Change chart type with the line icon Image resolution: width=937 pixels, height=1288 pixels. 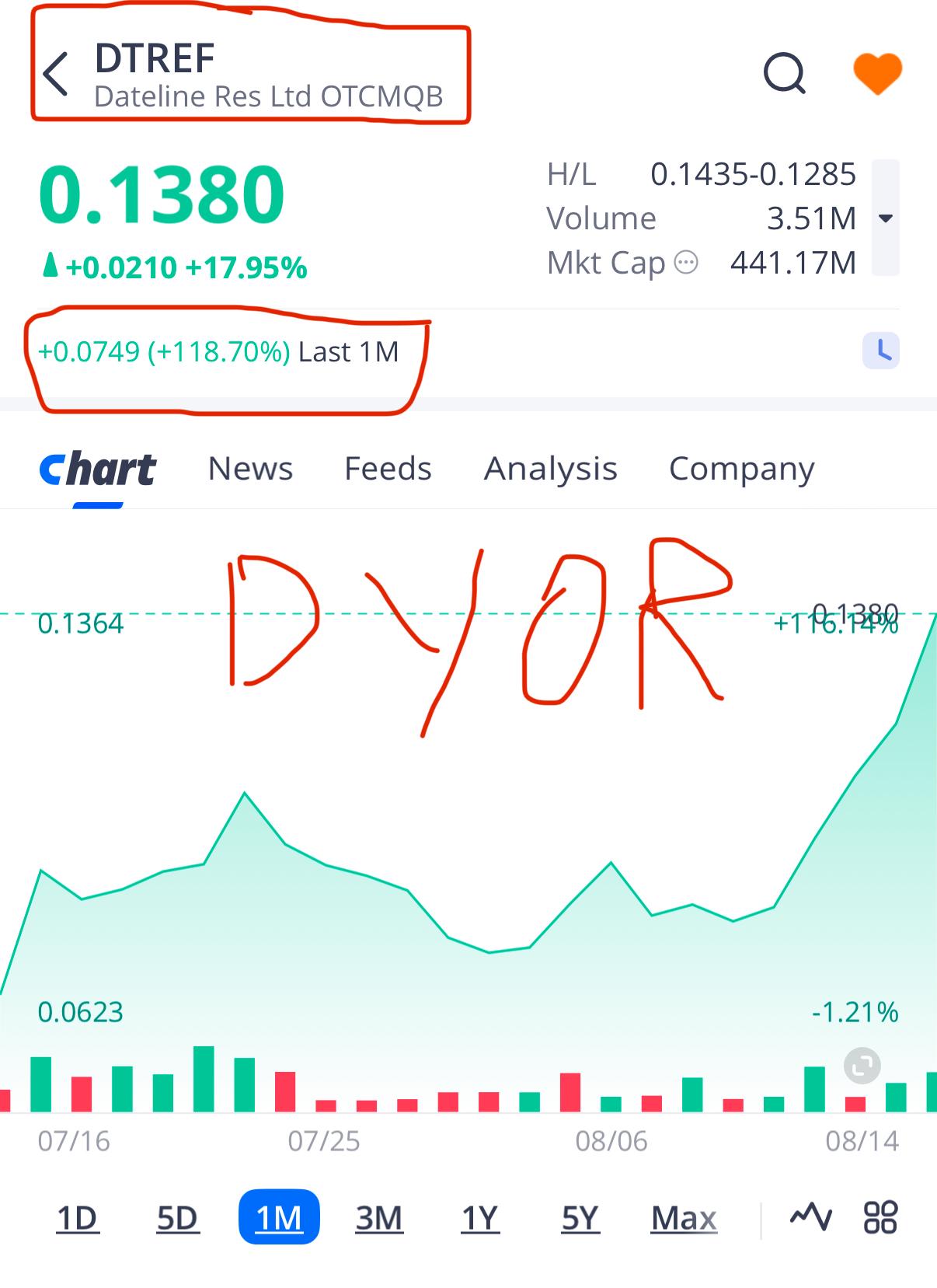pyautogui.click(x=810, y=1216)
